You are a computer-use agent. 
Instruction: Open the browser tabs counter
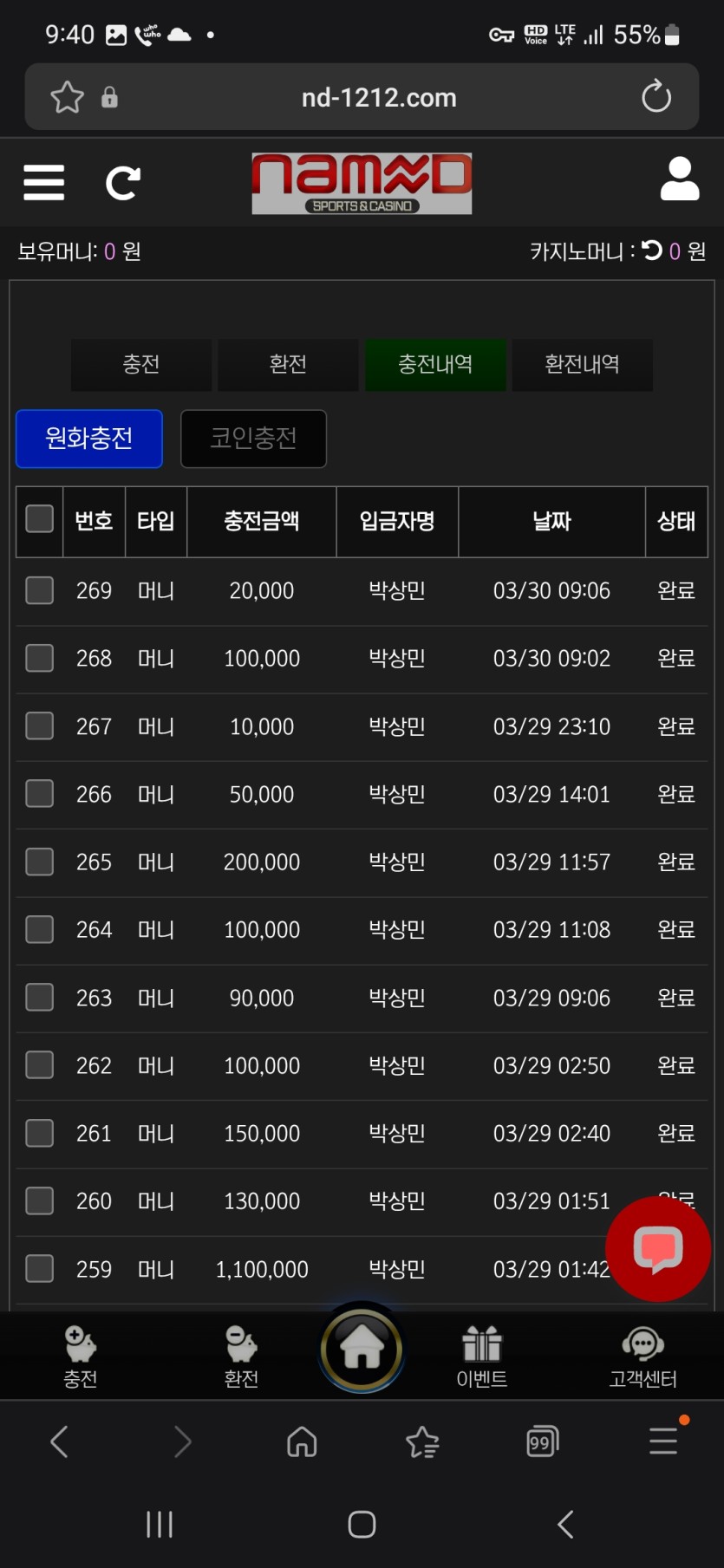(542, 1441)
